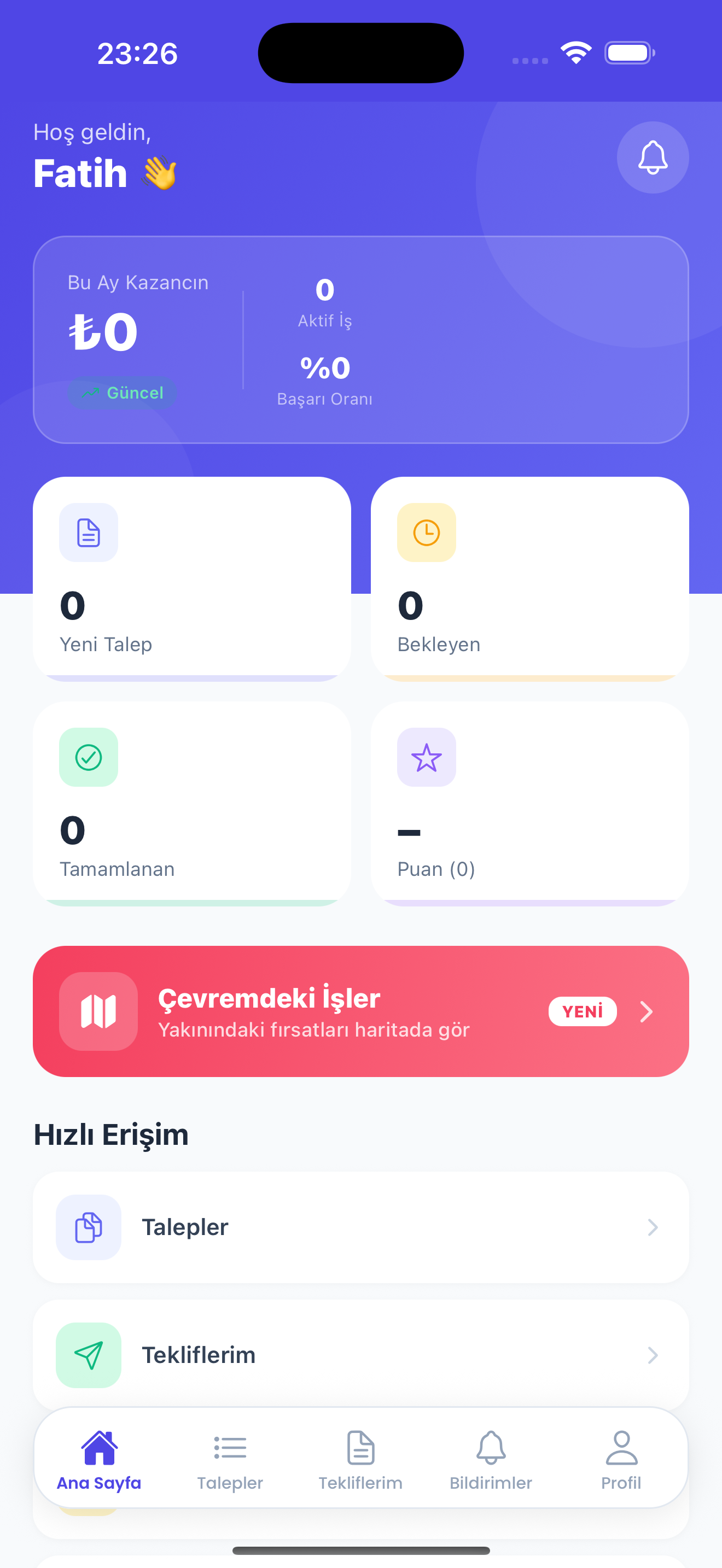The image size is (722, 1568).
Task: Tap the YENİ badge button
Action: tap(583, 1011)
